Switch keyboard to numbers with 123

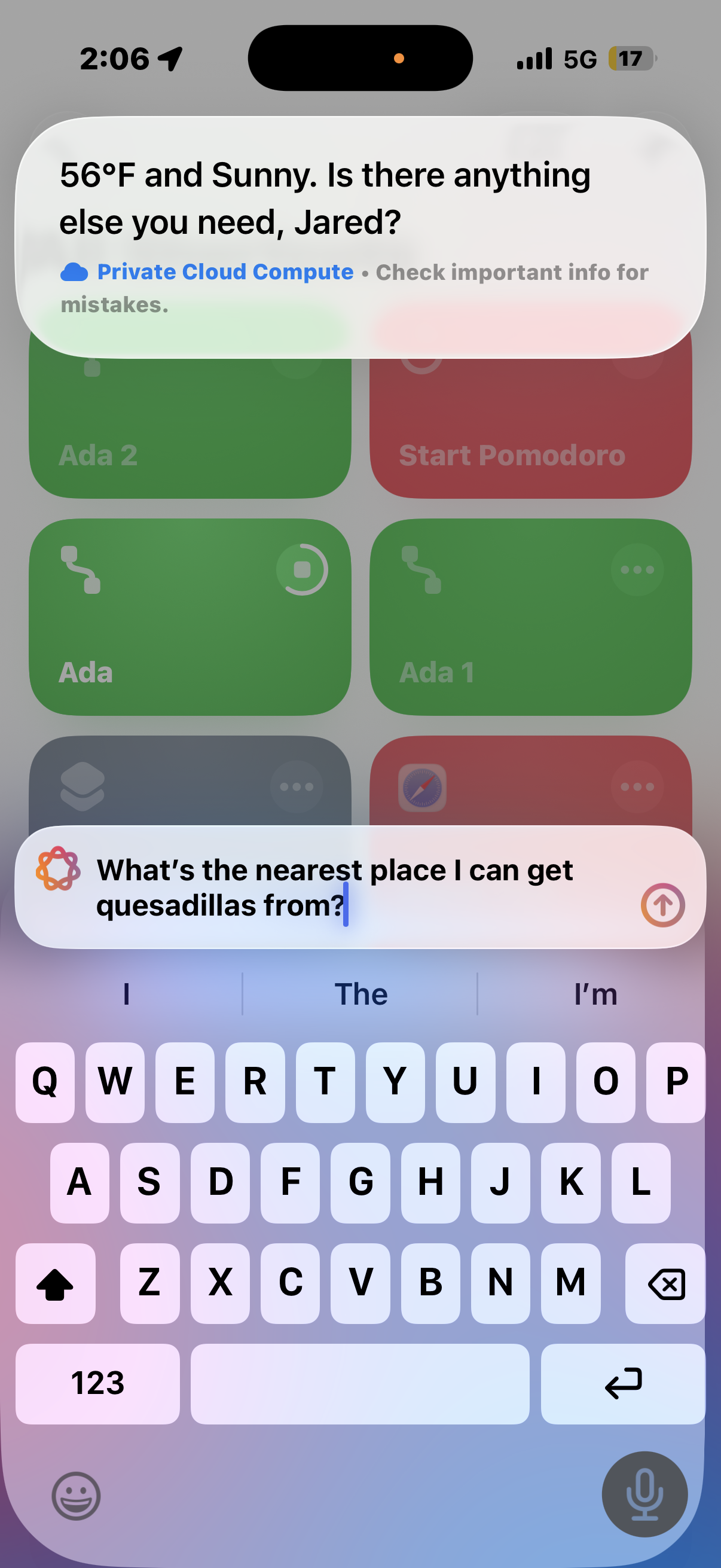click(x=97, y=1383)
